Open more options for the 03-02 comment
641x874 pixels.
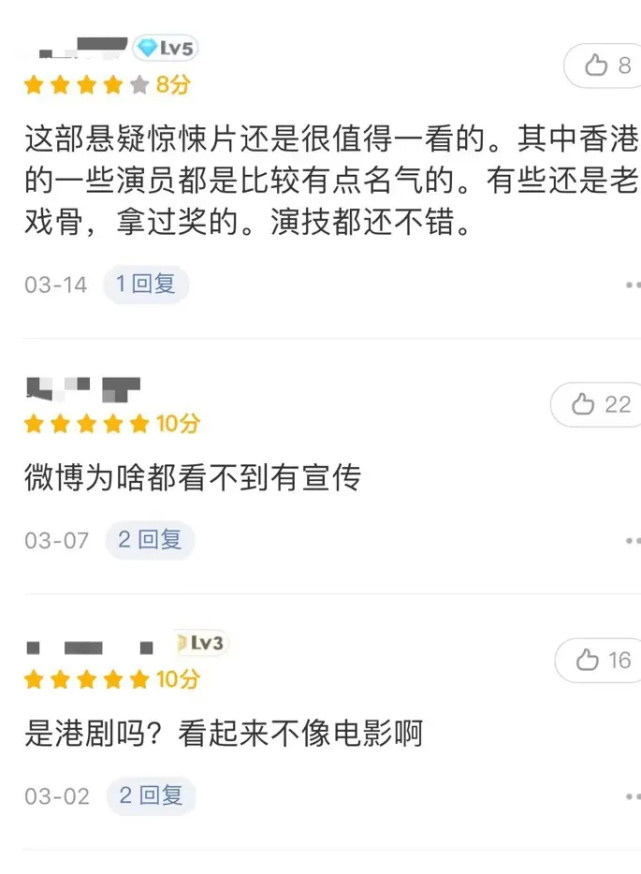click(631, 797)
